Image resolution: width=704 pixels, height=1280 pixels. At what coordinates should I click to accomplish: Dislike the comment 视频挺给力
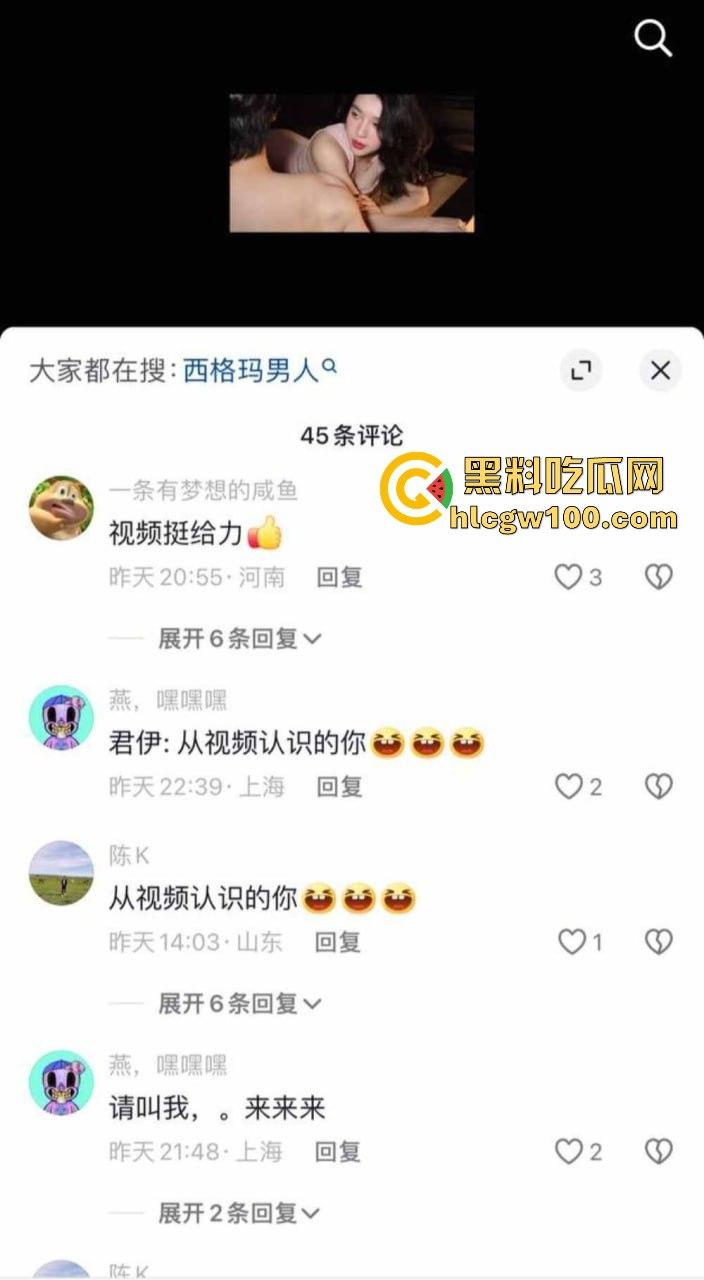(x=658, y=577)
